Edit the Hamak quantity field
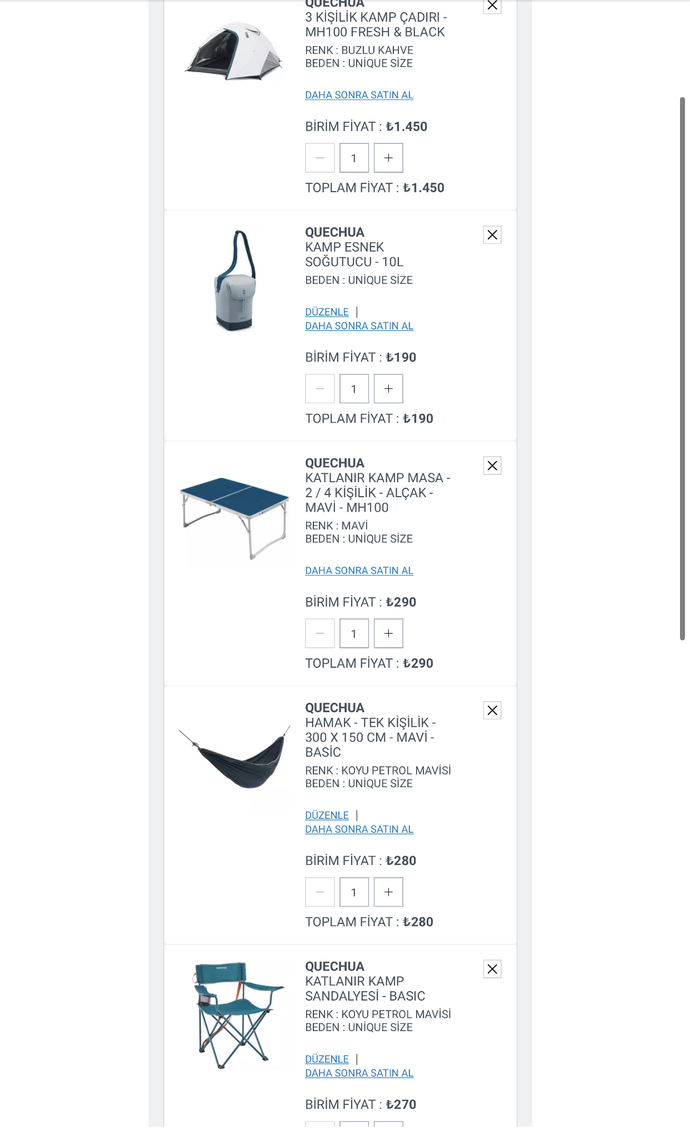690x1130 pixels. [354, 892]
